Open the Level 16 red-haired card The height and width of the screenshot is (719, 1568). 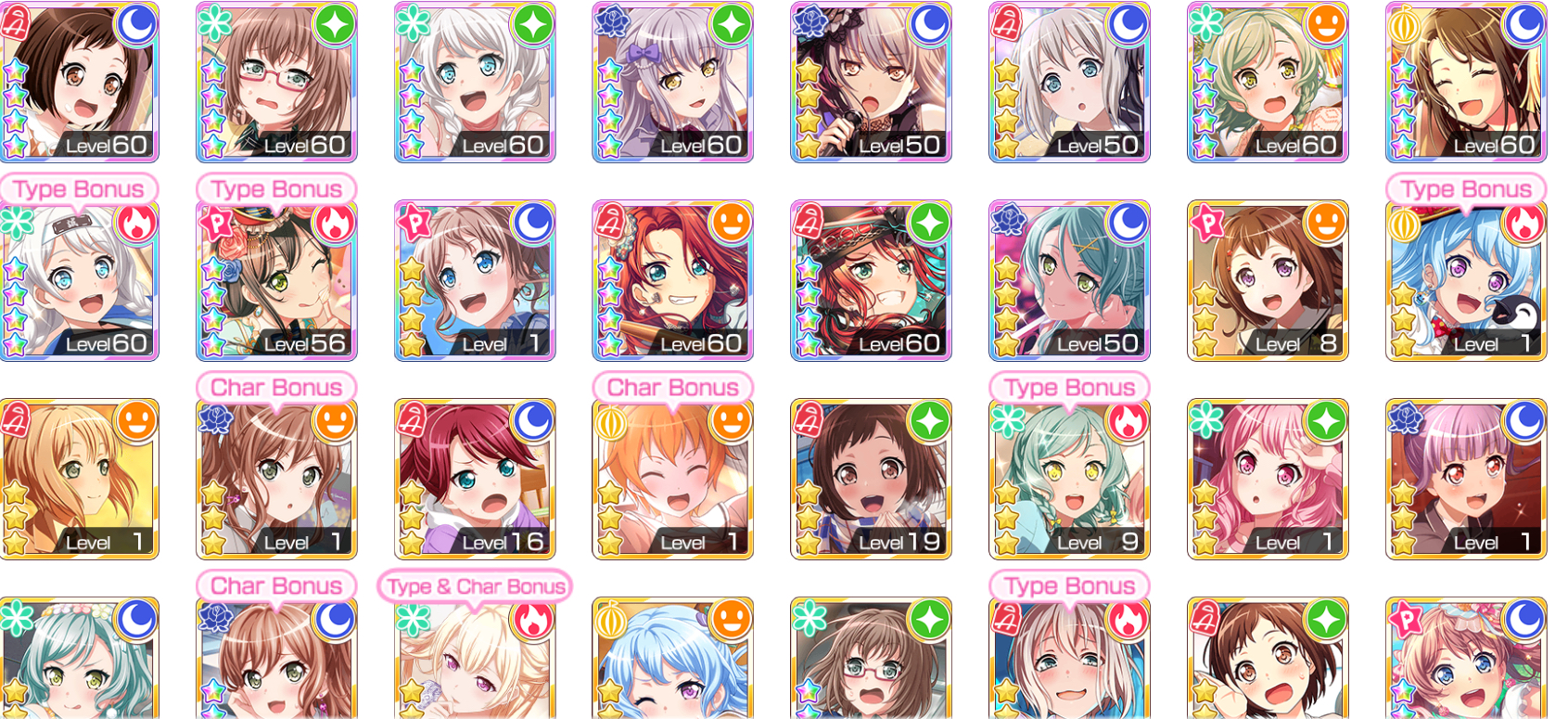pyautogui.click(x=475, y=479)
